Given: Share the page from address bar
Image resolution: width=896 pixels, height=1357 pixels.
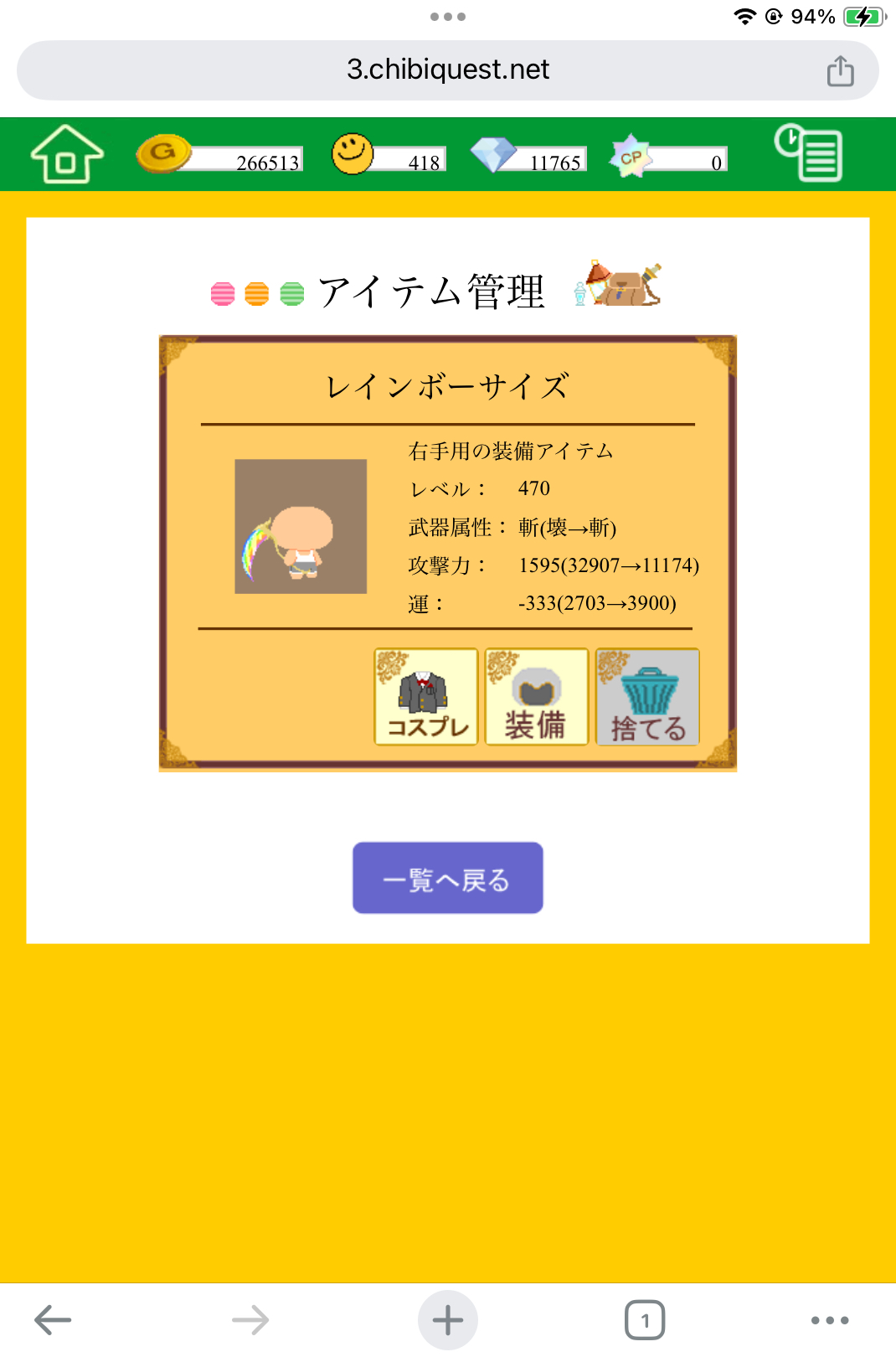Looking at the screenshot, I should pyautogui.click(x=840, y=70).
